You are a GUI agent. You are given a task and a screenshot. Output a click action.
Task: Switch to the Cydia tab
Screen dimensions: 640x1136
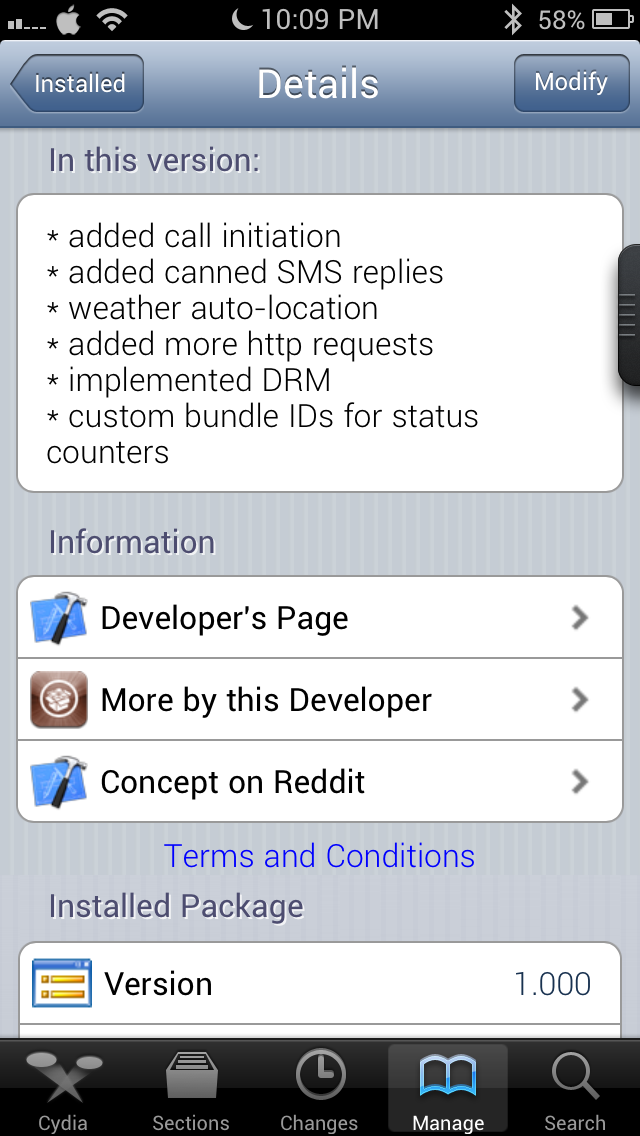pos(63,1090)
